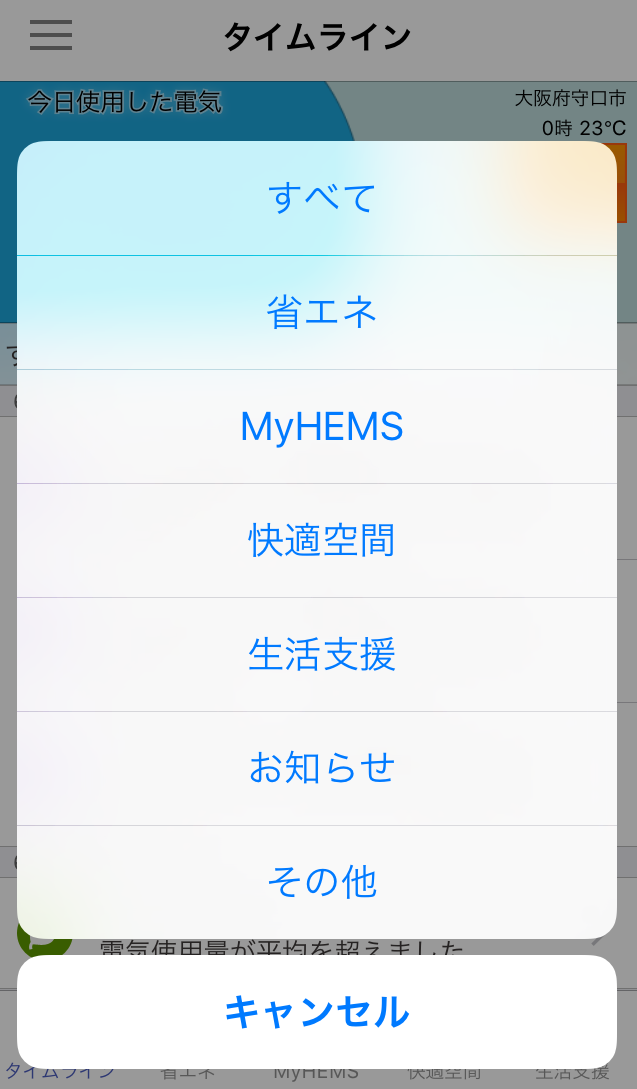Image resolution: width=637 pixels, height=1089 pixels.
Task: Select the すべて filter option
Action: 321,198
